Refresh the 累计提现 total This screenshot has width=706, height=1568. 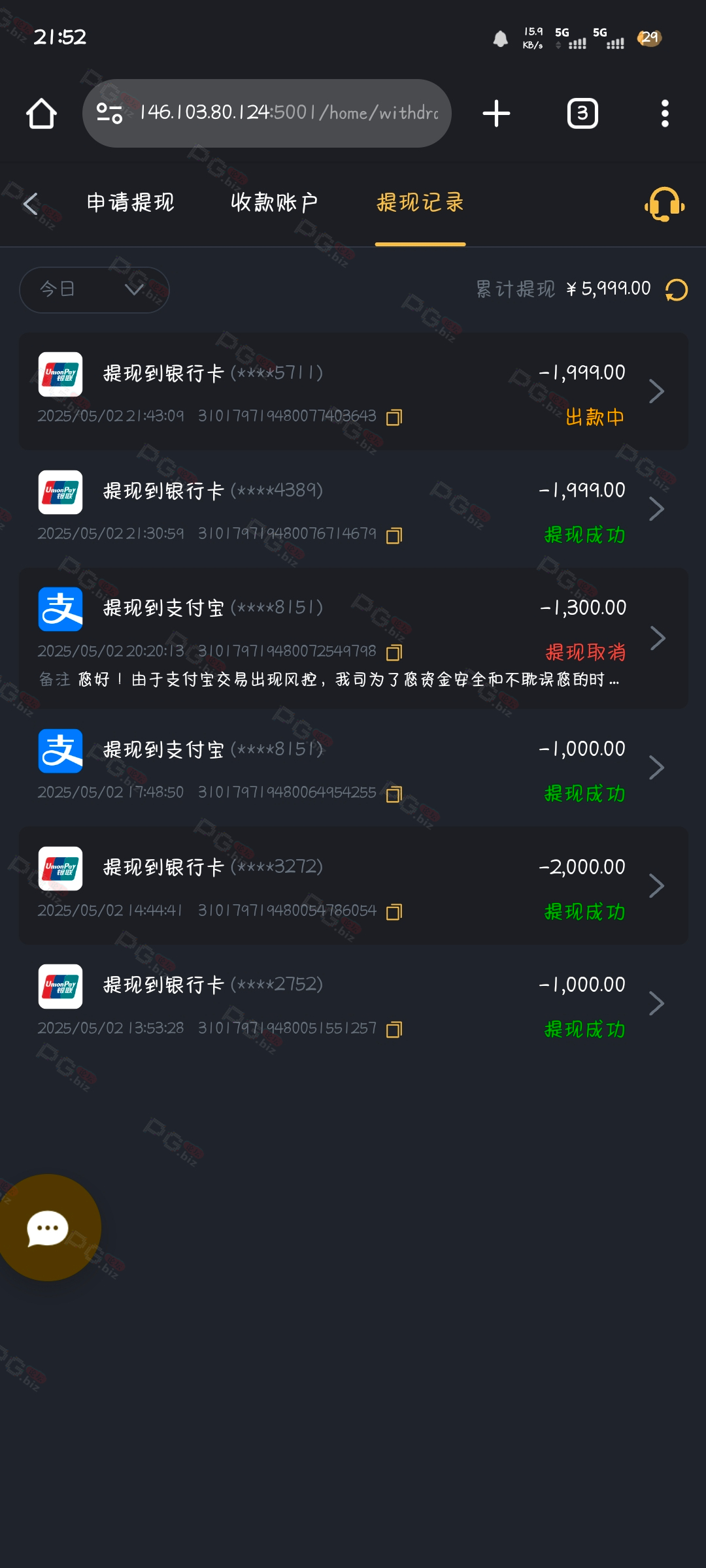[x=677, y=289]
